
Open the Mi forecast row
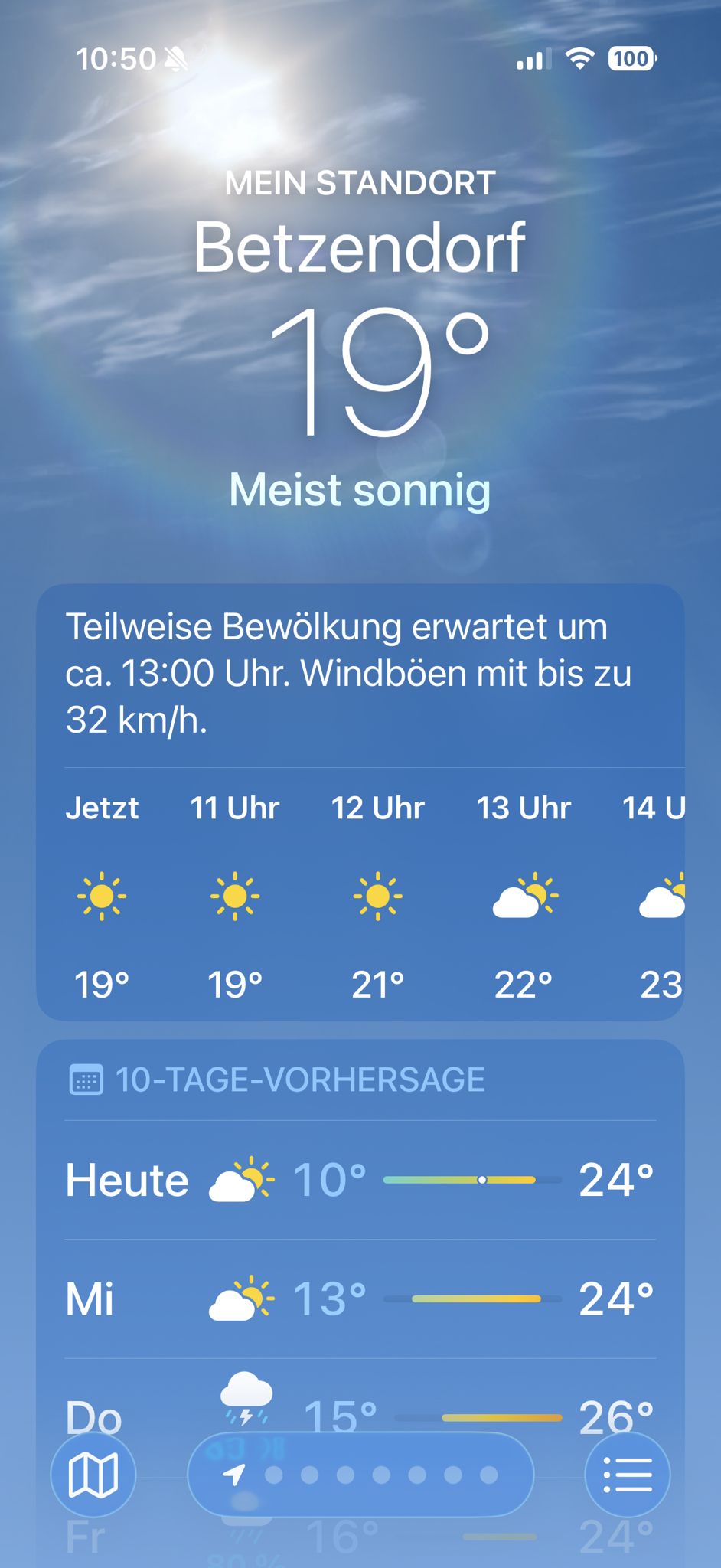[x=360, y=1299]
